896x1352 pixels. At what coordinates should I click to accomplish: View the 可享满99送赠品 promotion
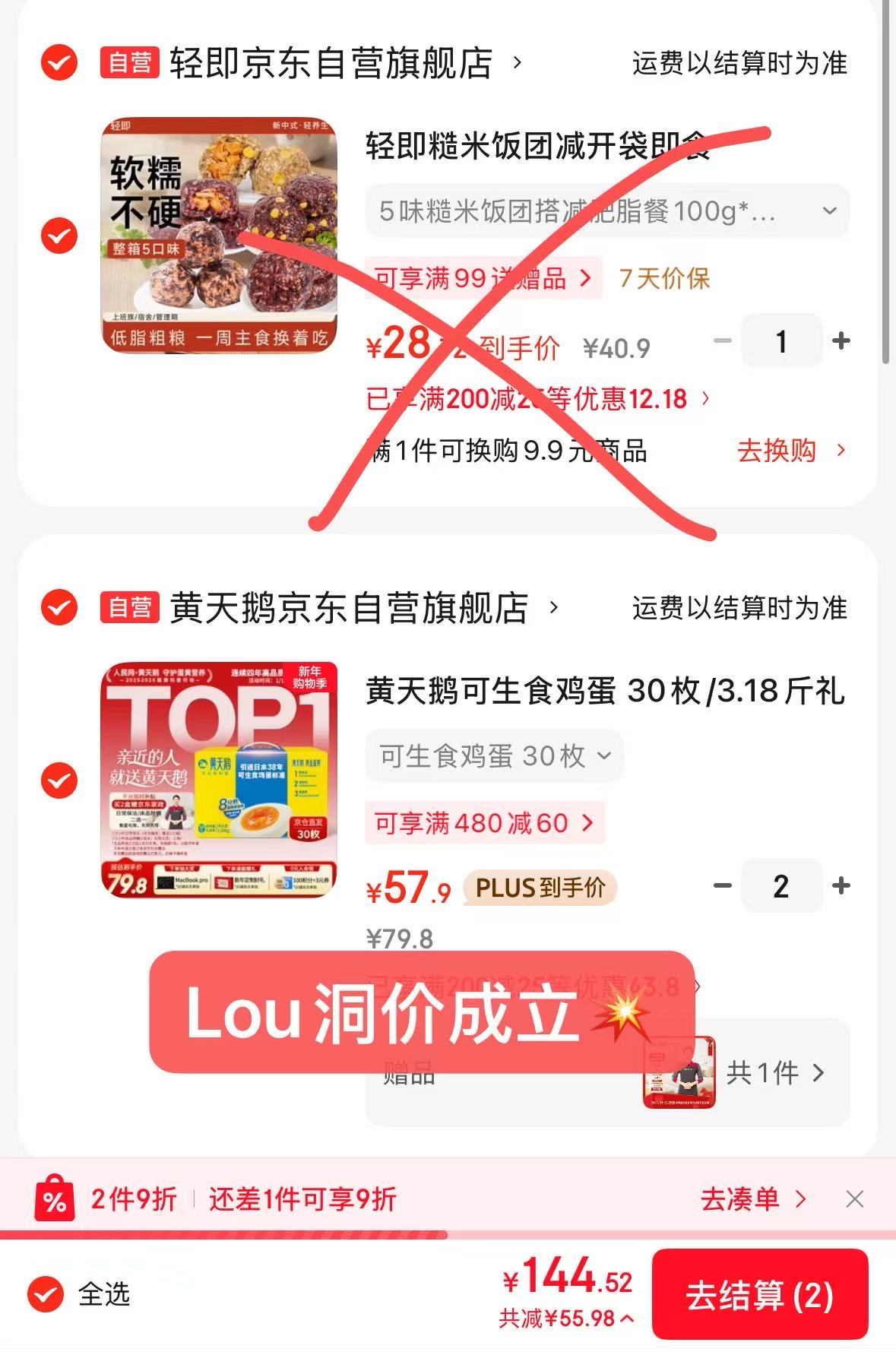(483, 278)
